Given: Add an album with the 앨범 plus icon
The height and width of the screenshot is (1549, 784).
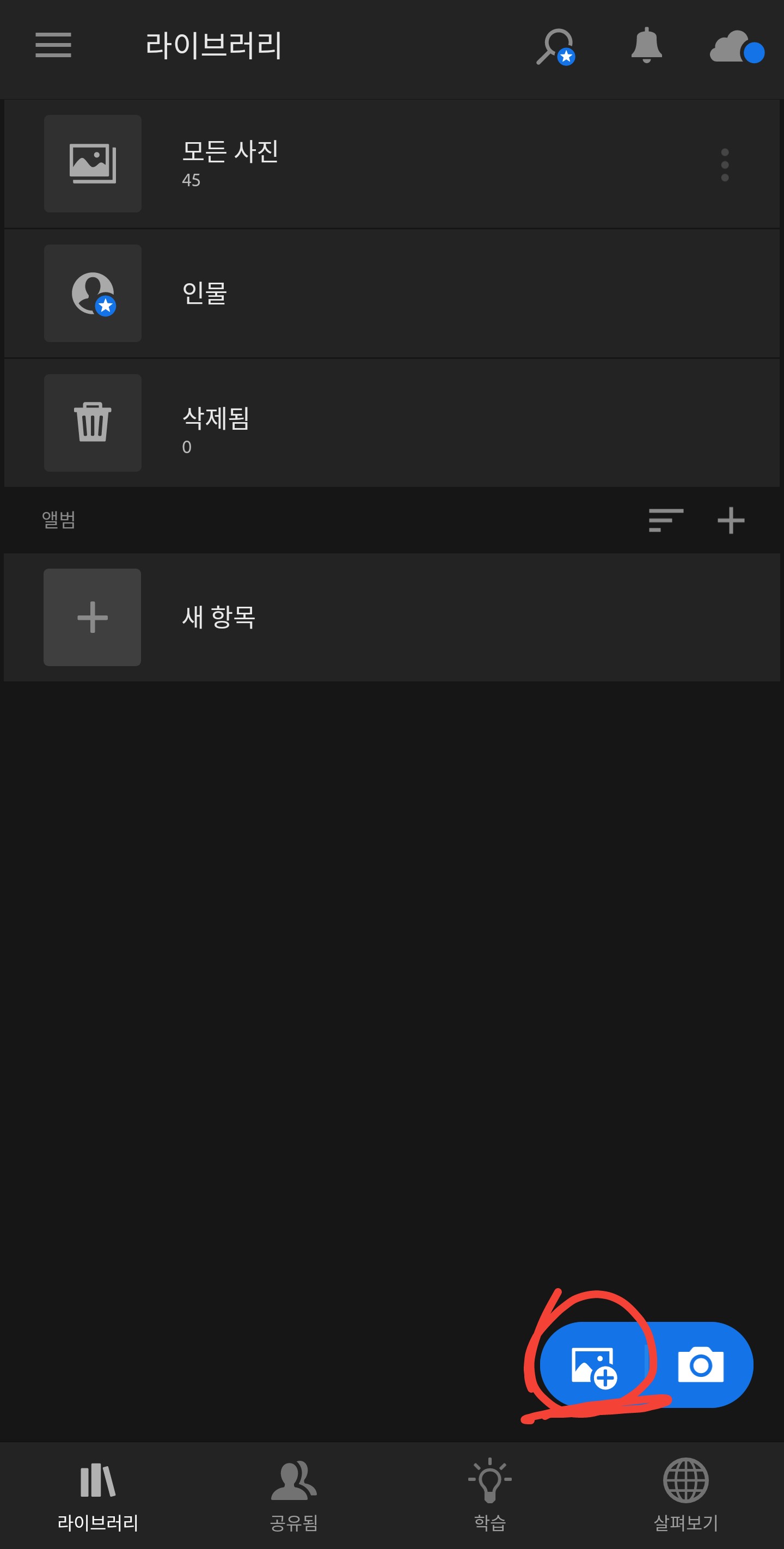Looking at the screenshot, I should click(x=731, y=520).
